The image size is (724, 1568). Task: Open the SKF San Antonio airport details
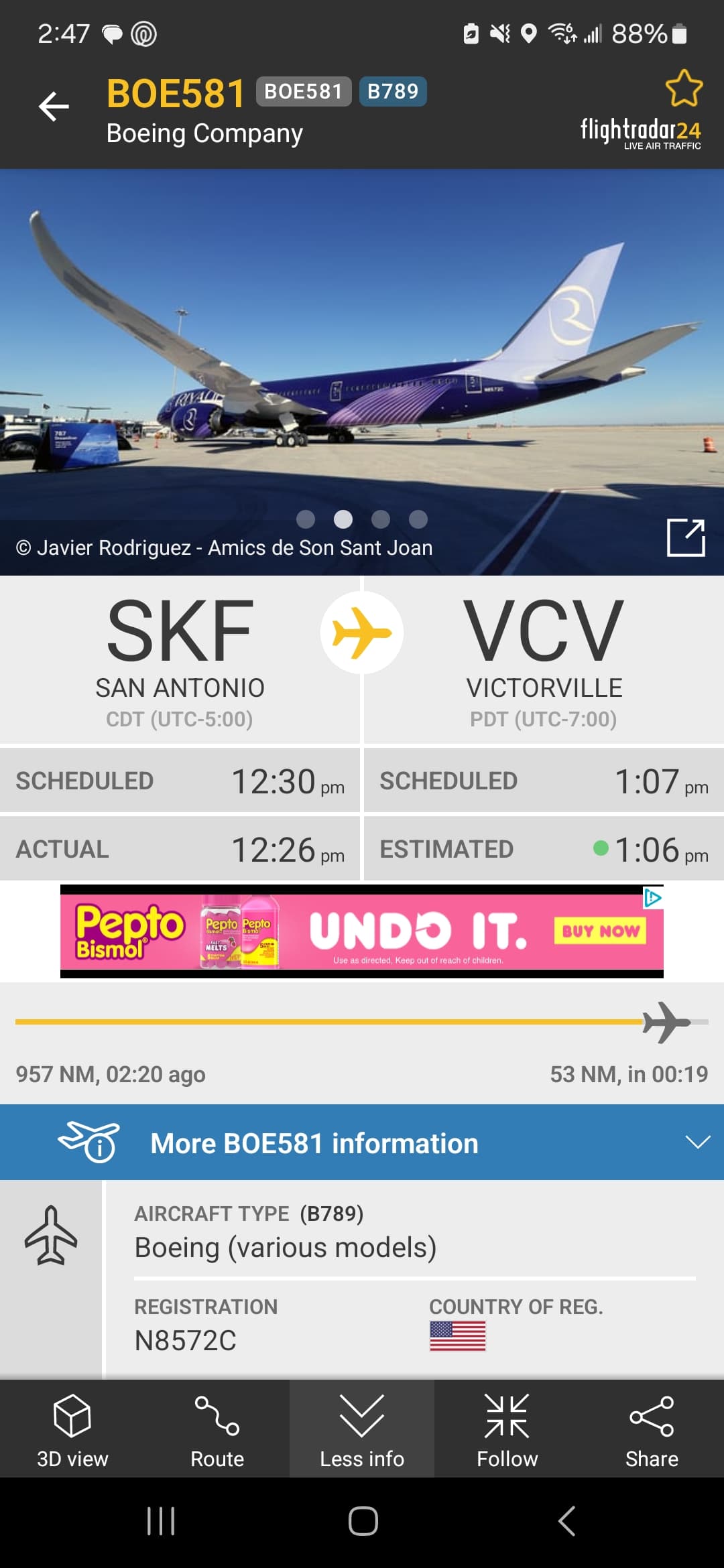click(180, 659)
